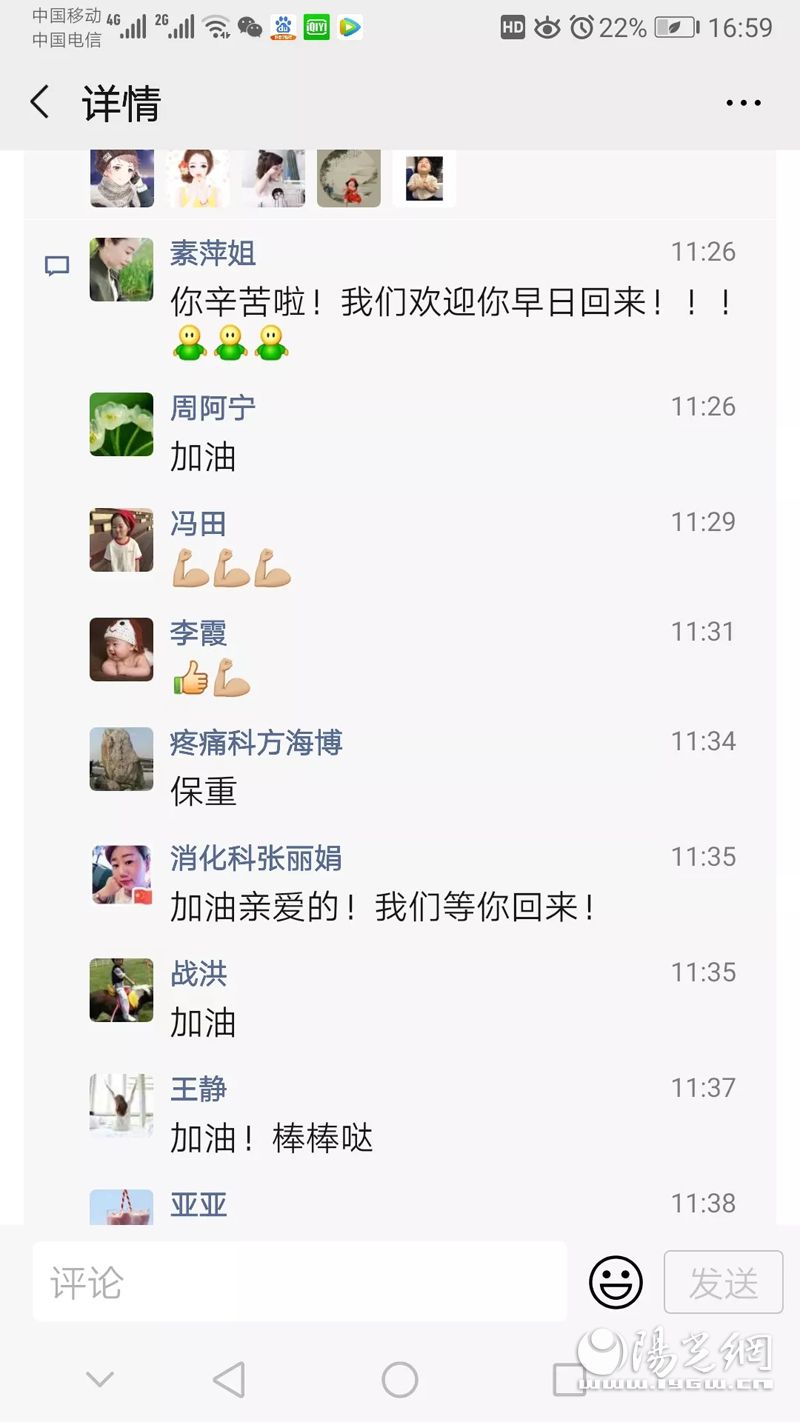800x1422 pixels.
Task: Open 亚亚's profile name
Action: coord(198,1204)
